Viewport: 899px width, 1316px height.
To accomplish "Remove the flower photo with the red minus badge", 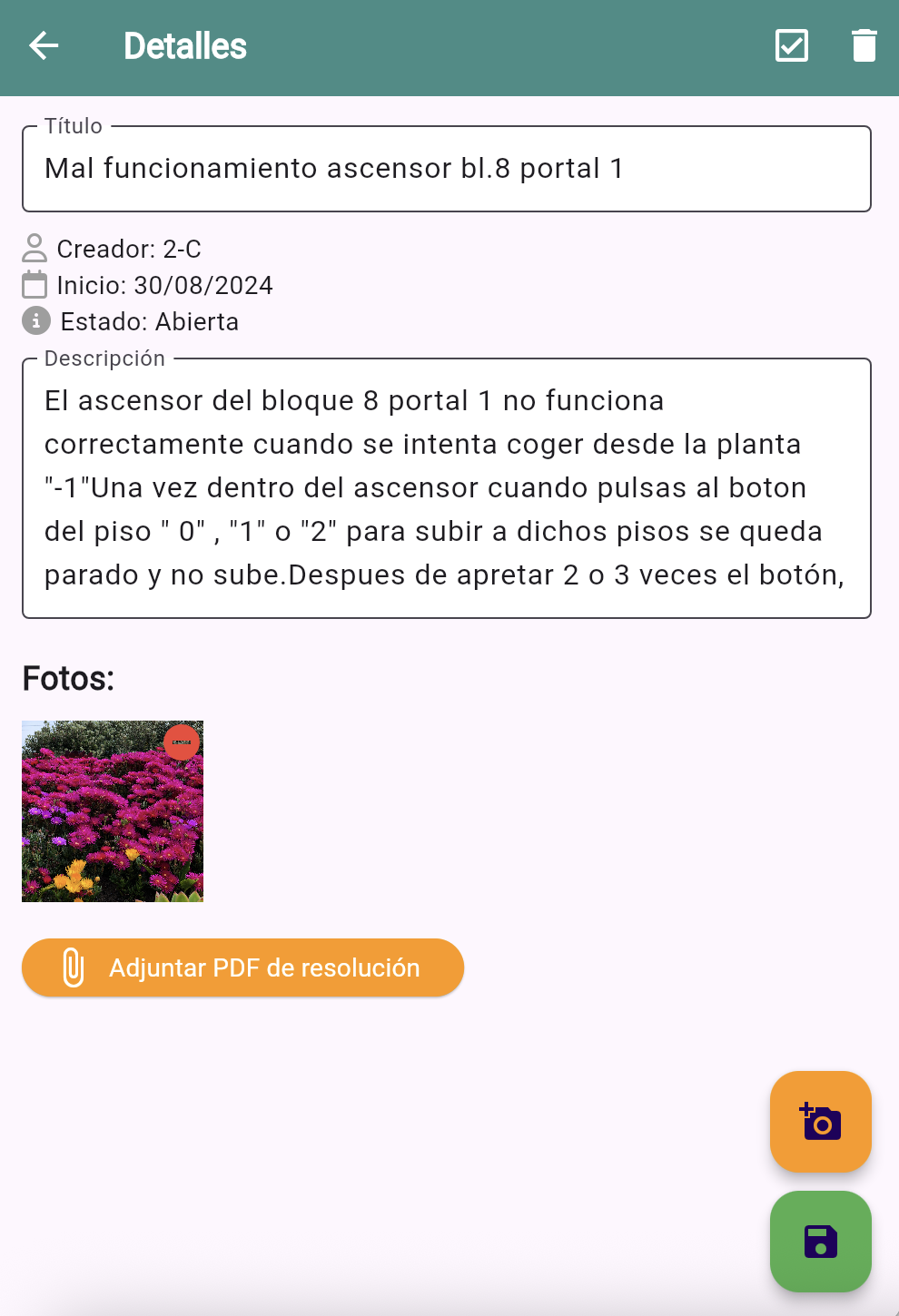I will (182, 742).
